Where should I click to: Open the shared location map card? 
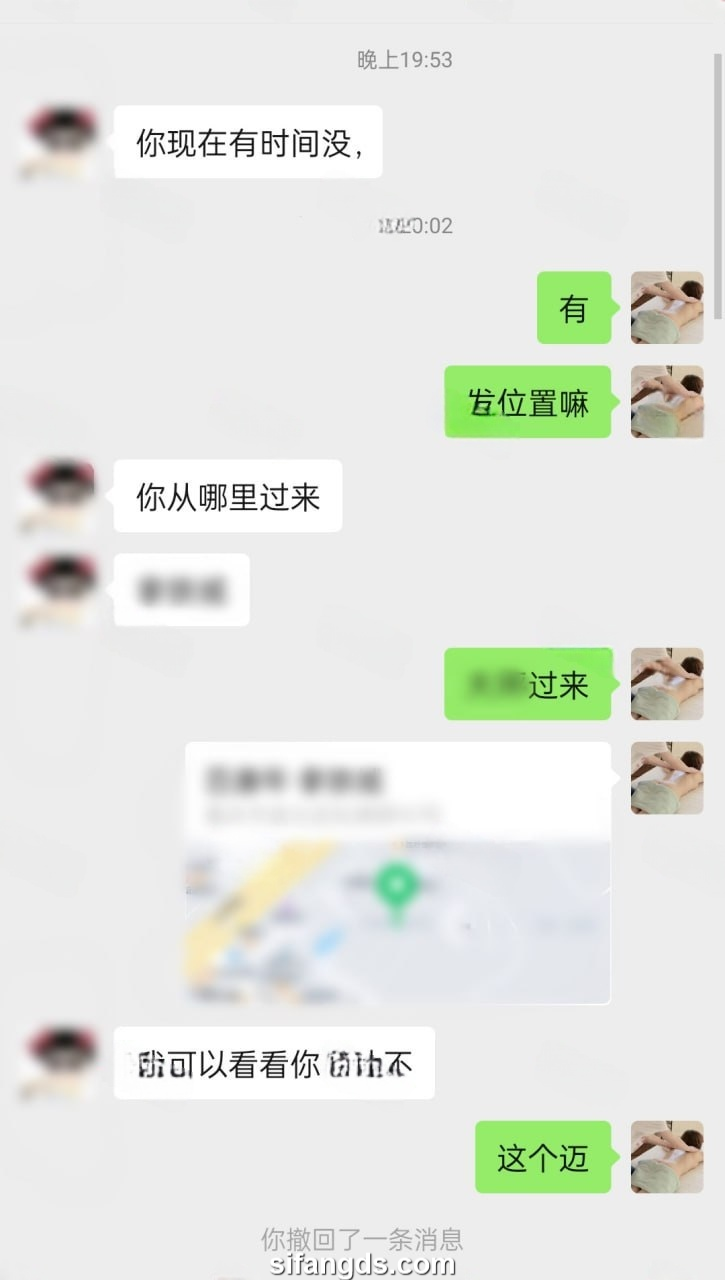pos(398,872)
